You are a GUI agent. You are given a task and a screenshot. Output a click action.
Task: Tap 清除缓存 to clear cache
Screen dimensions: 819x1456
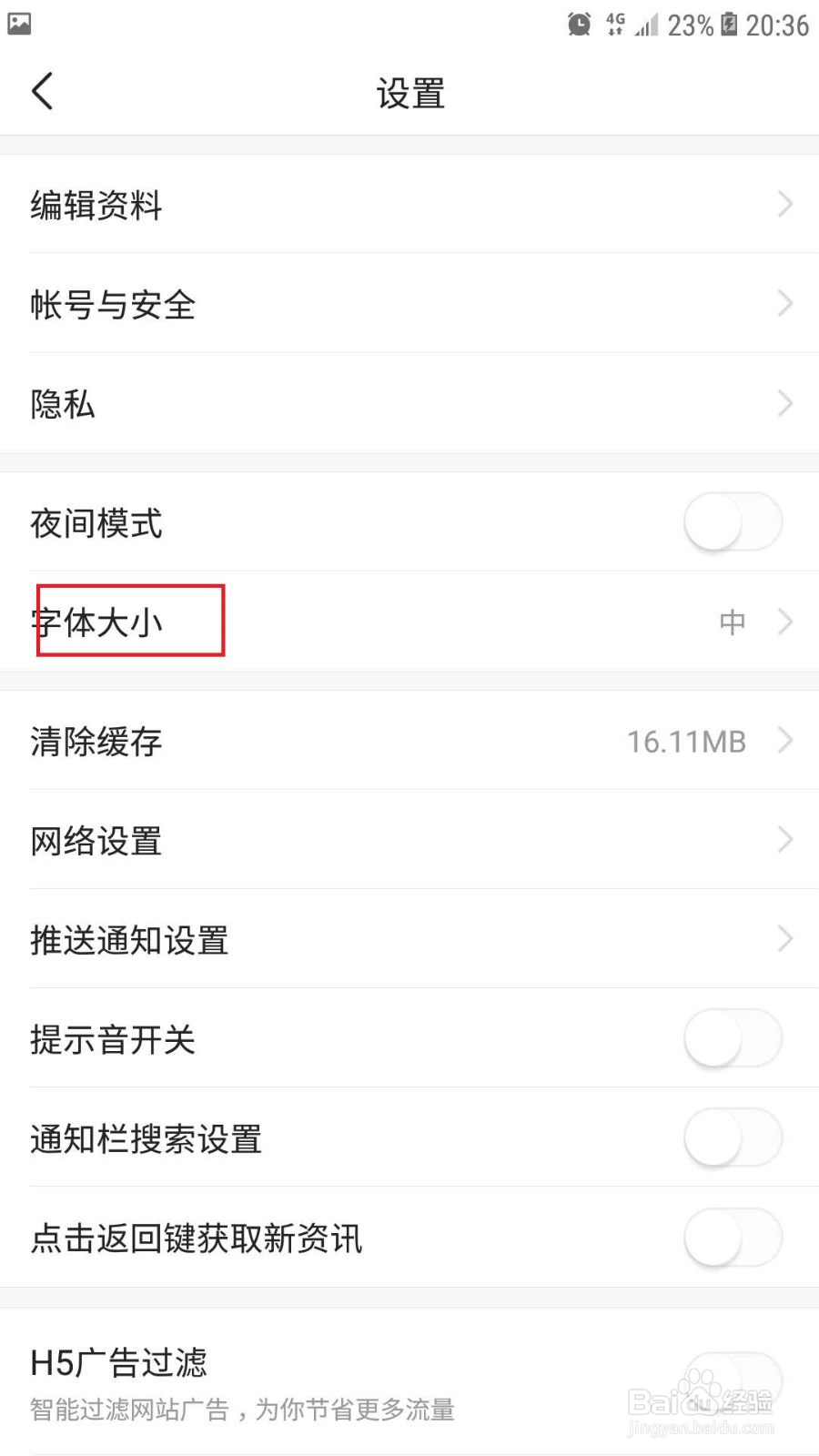273,741
